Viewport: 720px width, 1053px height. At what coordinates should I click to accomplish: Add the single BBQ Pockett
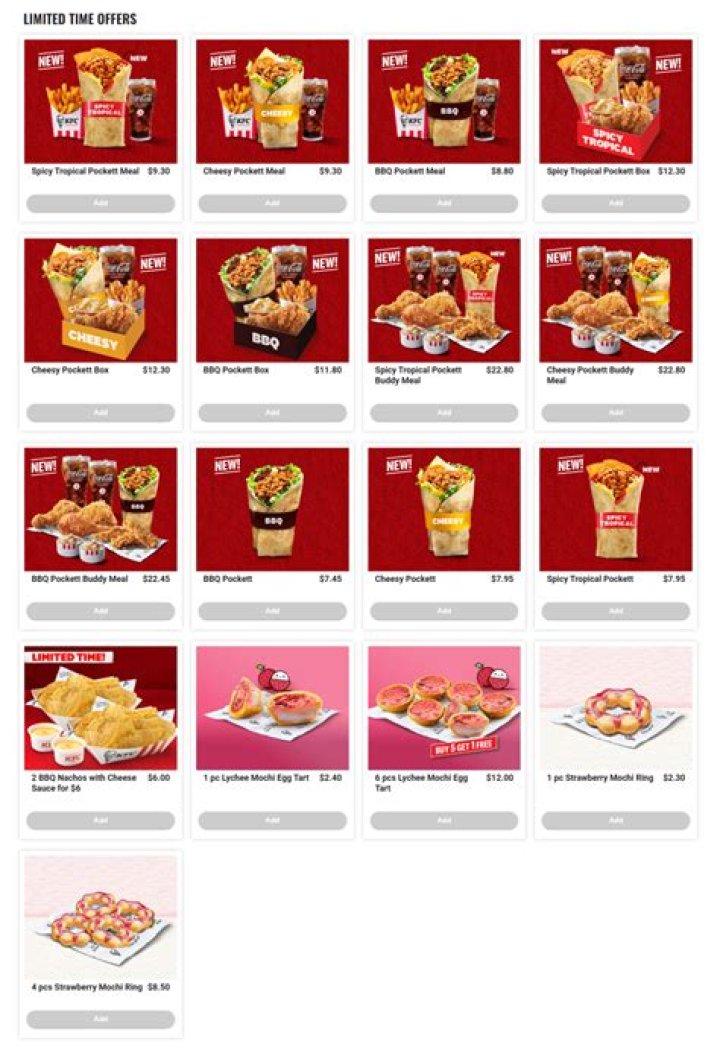pyautogui.click(x=272, y=611)
